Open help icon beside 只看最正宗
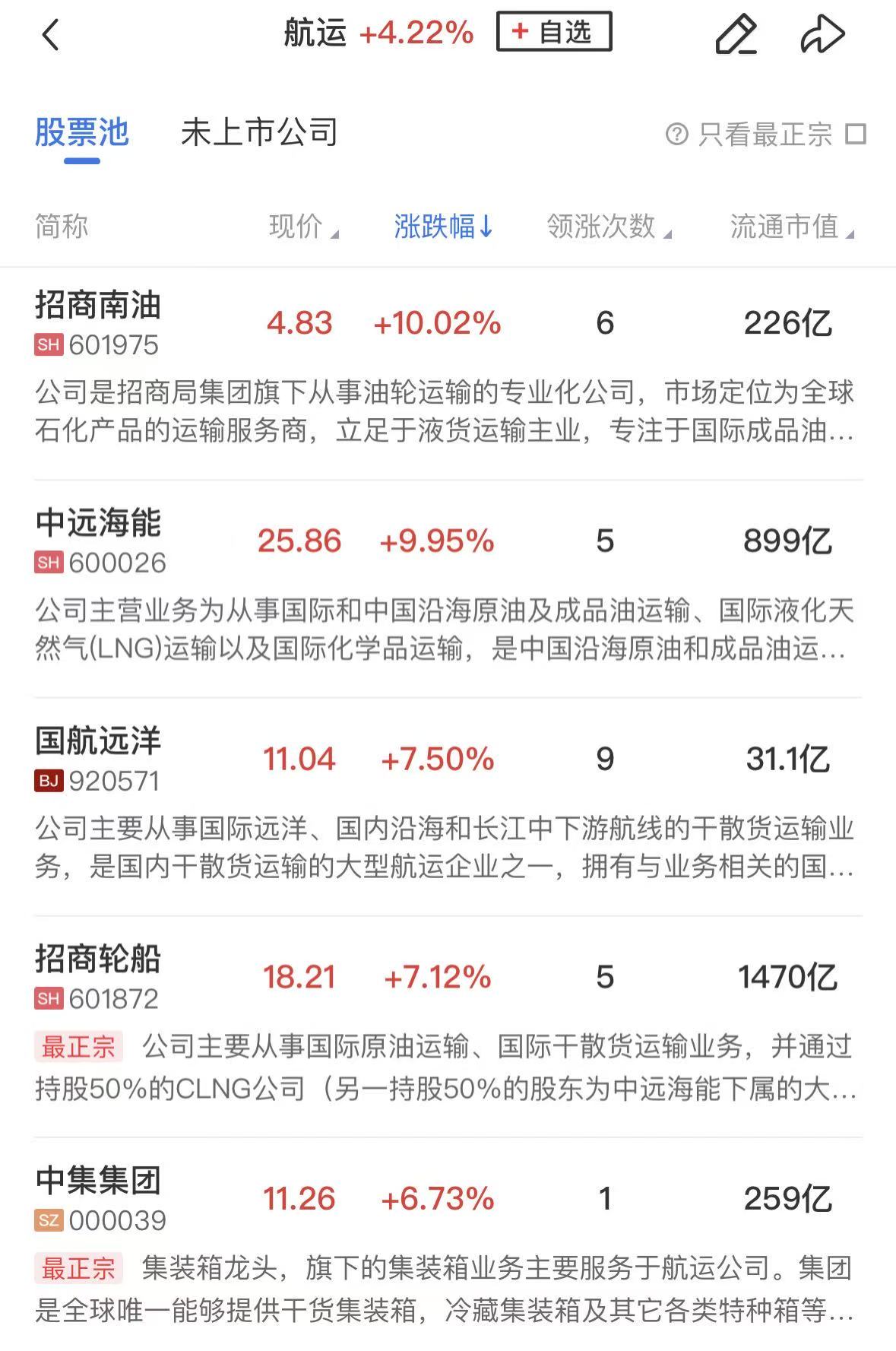Image resolution: width=896 pixels, height=1351 pixels. point(676,135)
